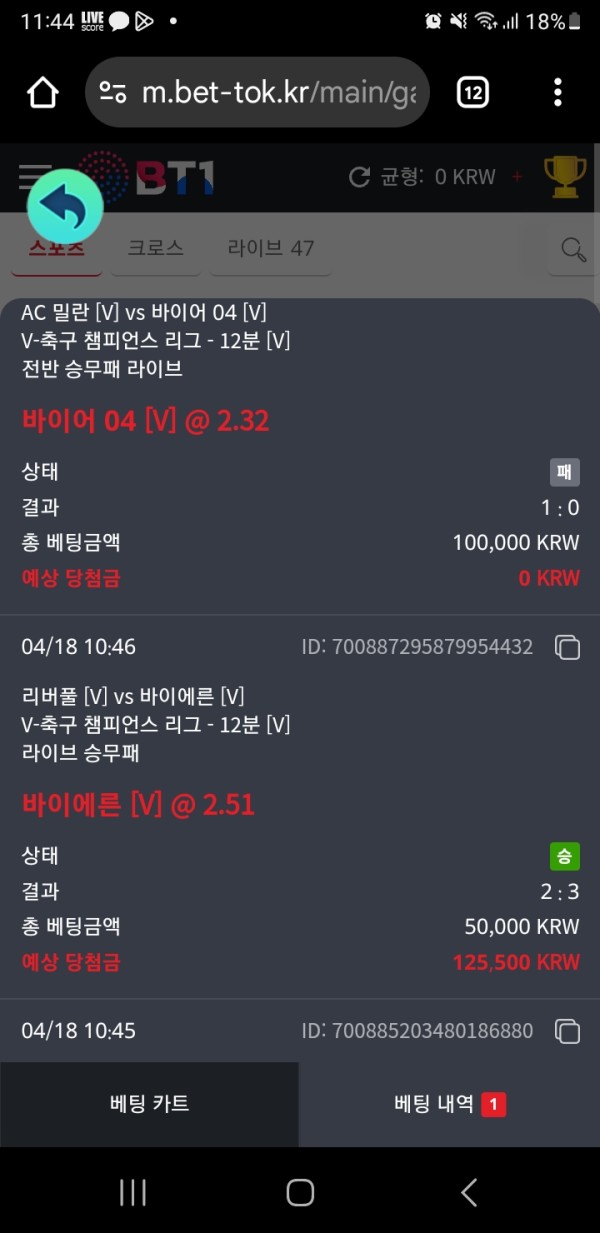
Task: Open the browser tab switcher showing 12
Action: (472, 93)
